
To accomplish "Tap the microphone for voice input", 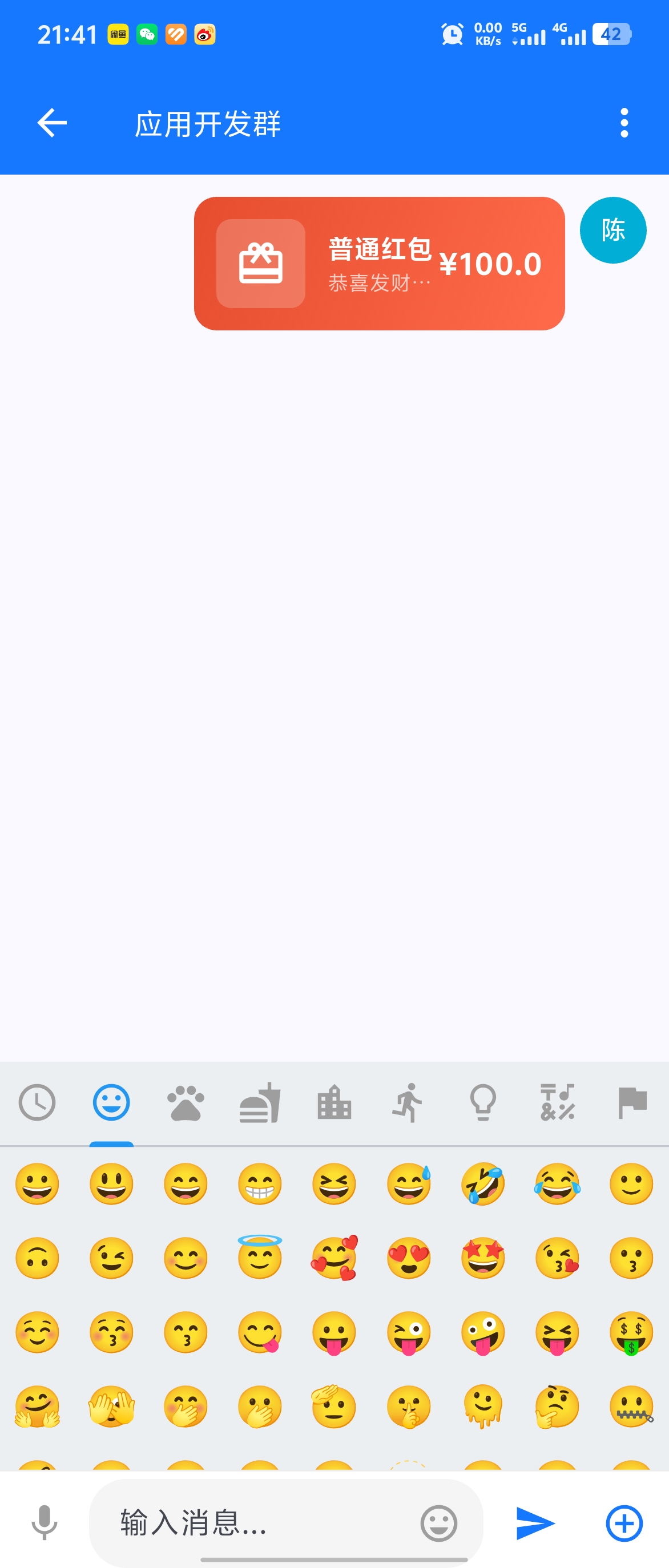I will (x=45, y=1523).
